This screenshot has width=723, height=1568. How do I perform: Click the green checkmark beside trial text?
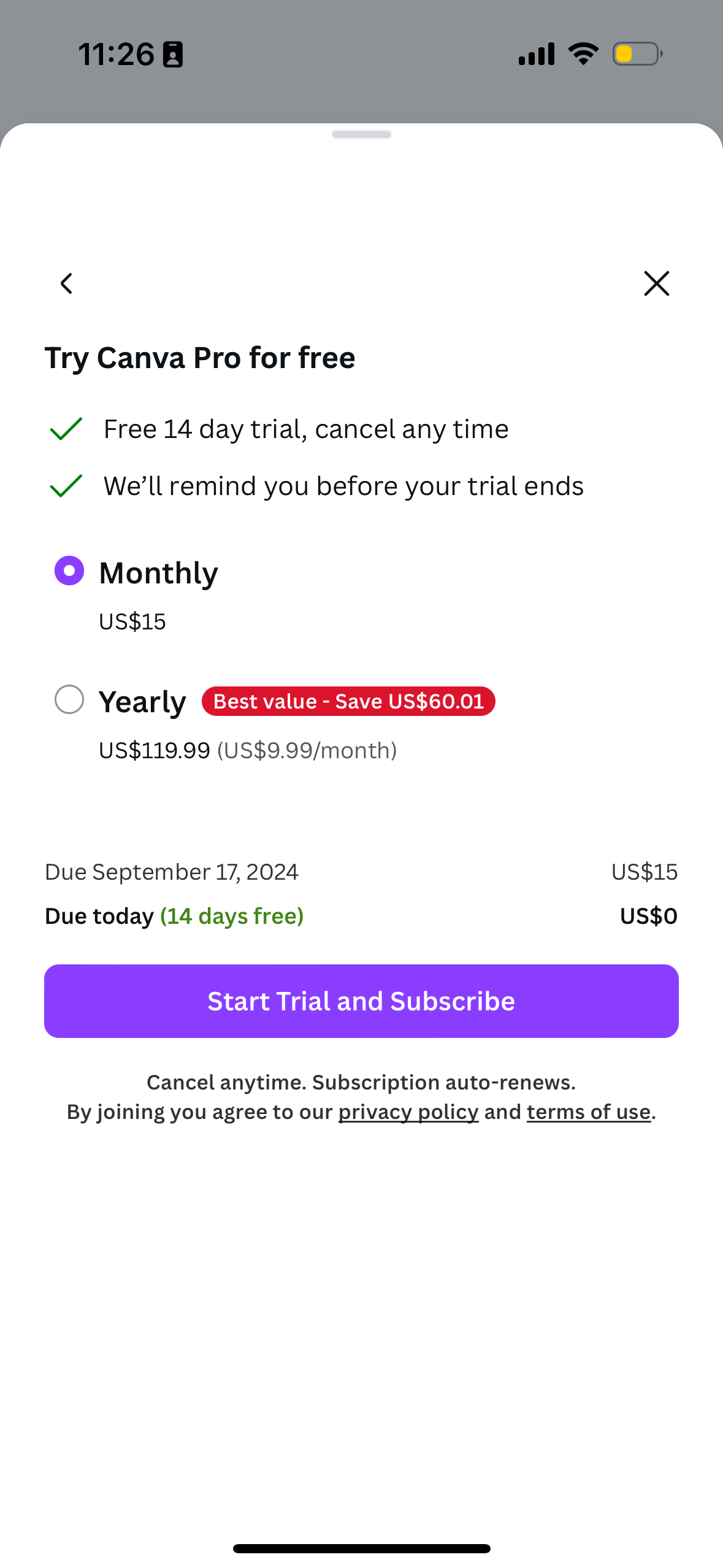(66, 429)
